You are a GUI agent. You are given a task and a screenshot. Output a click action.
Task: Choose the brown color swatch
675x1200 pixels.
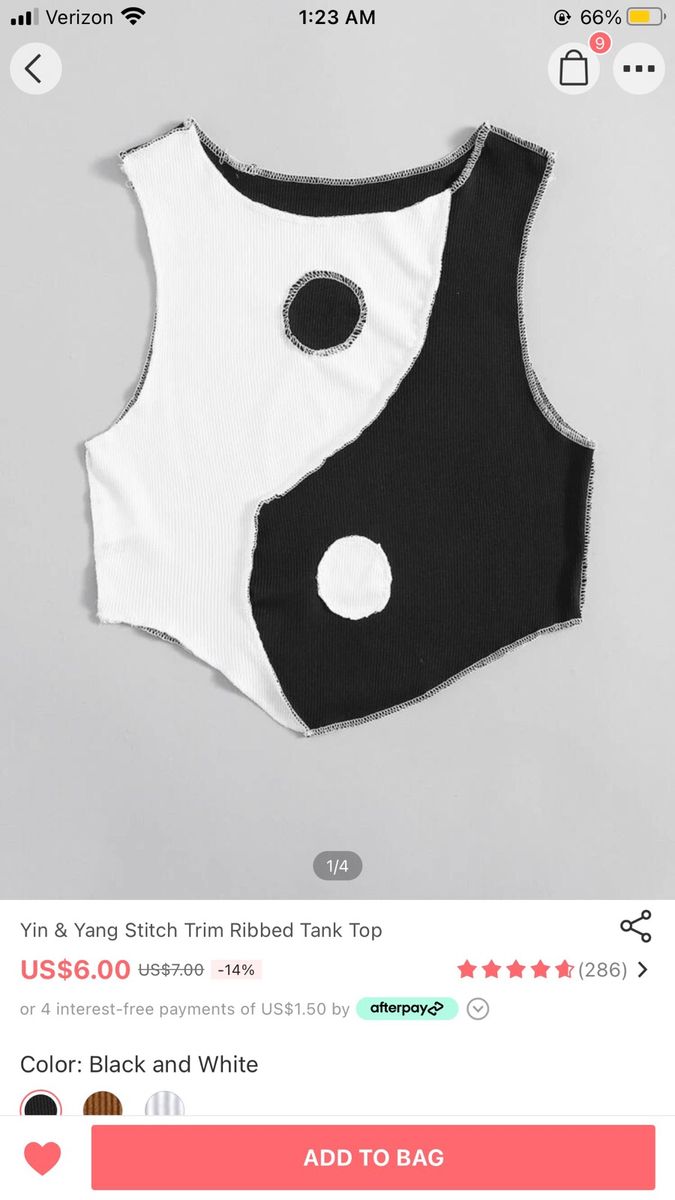point(103,1105)
